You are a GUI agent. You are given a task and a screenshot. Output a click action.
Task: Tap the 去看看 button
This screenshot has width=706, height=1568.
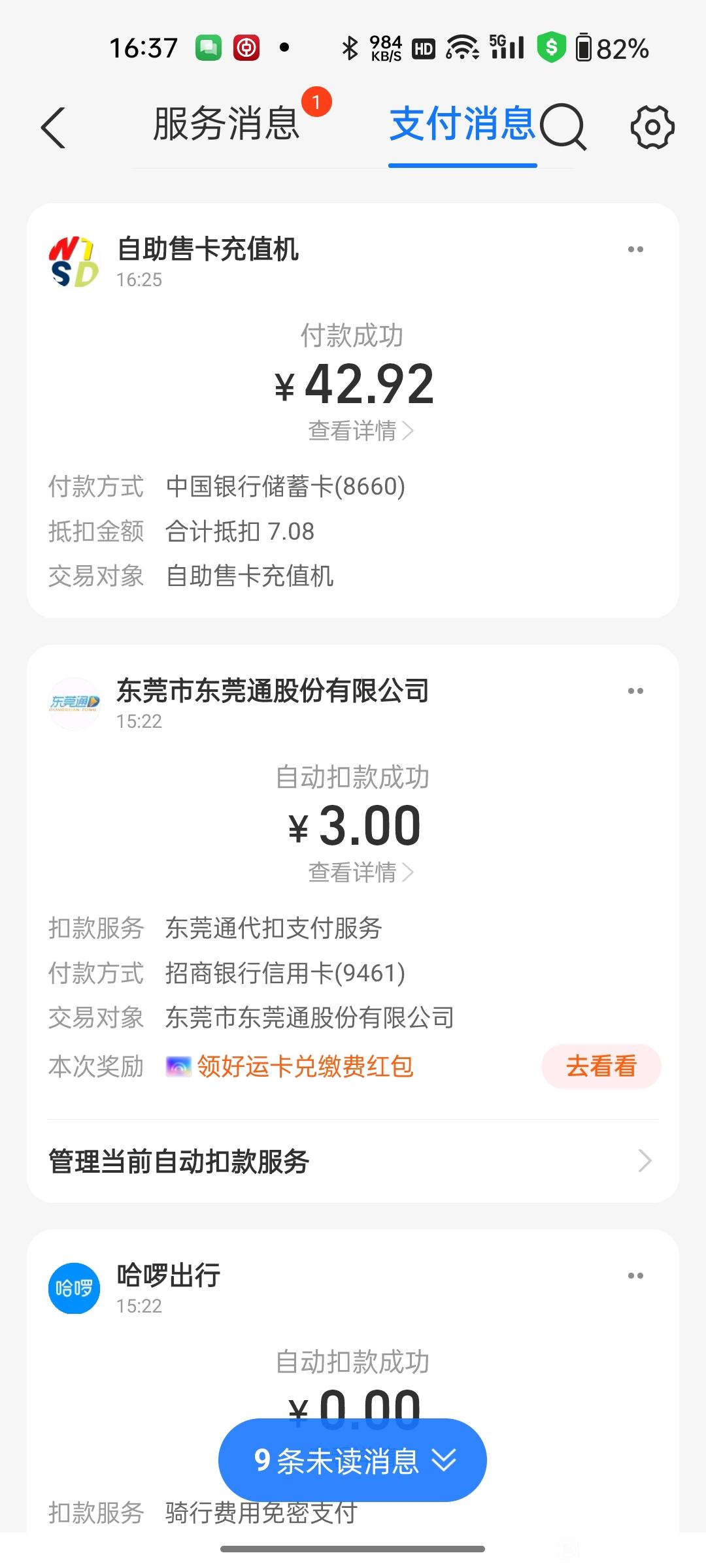(x=601, y=1066)
